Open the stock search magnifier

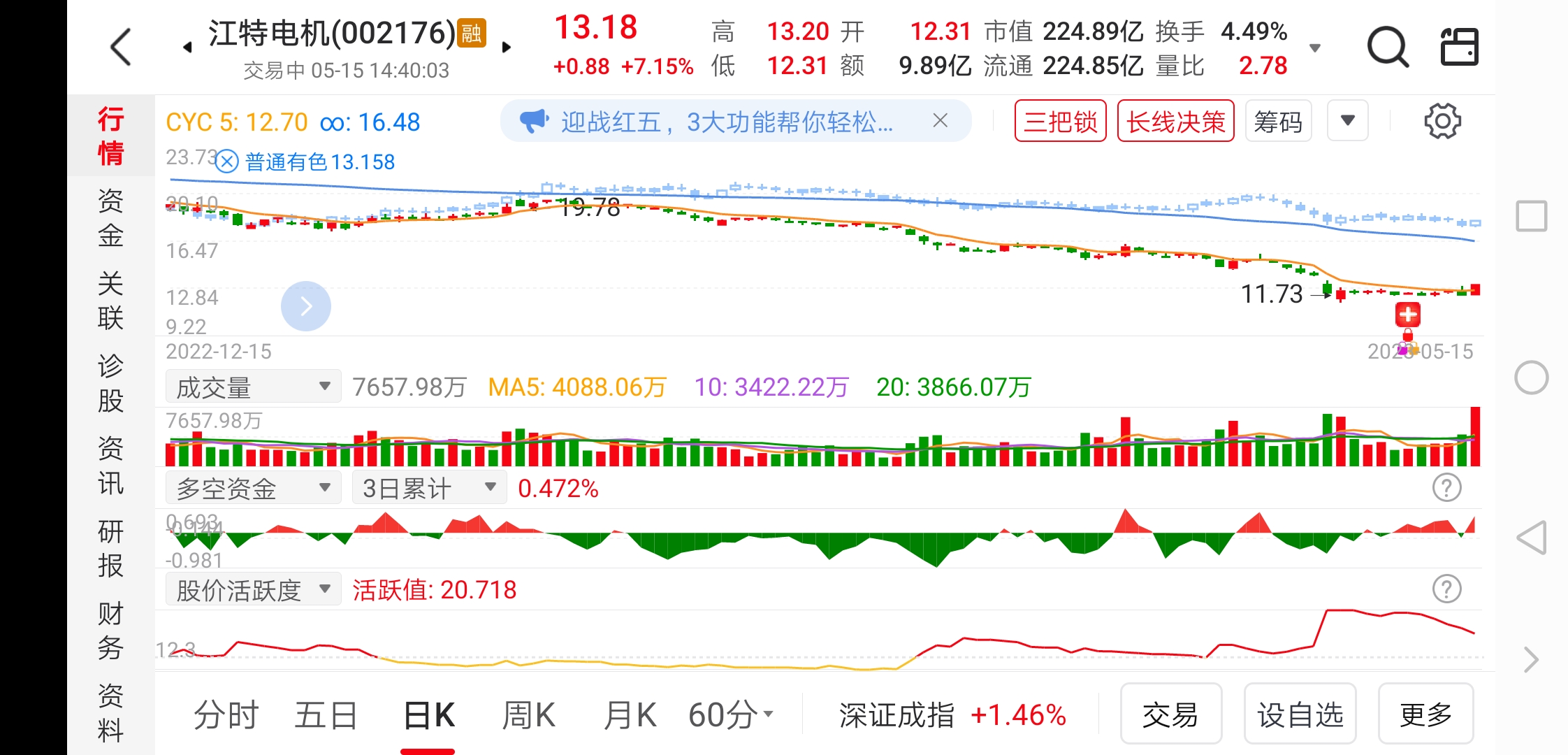tap(1387, 48)
